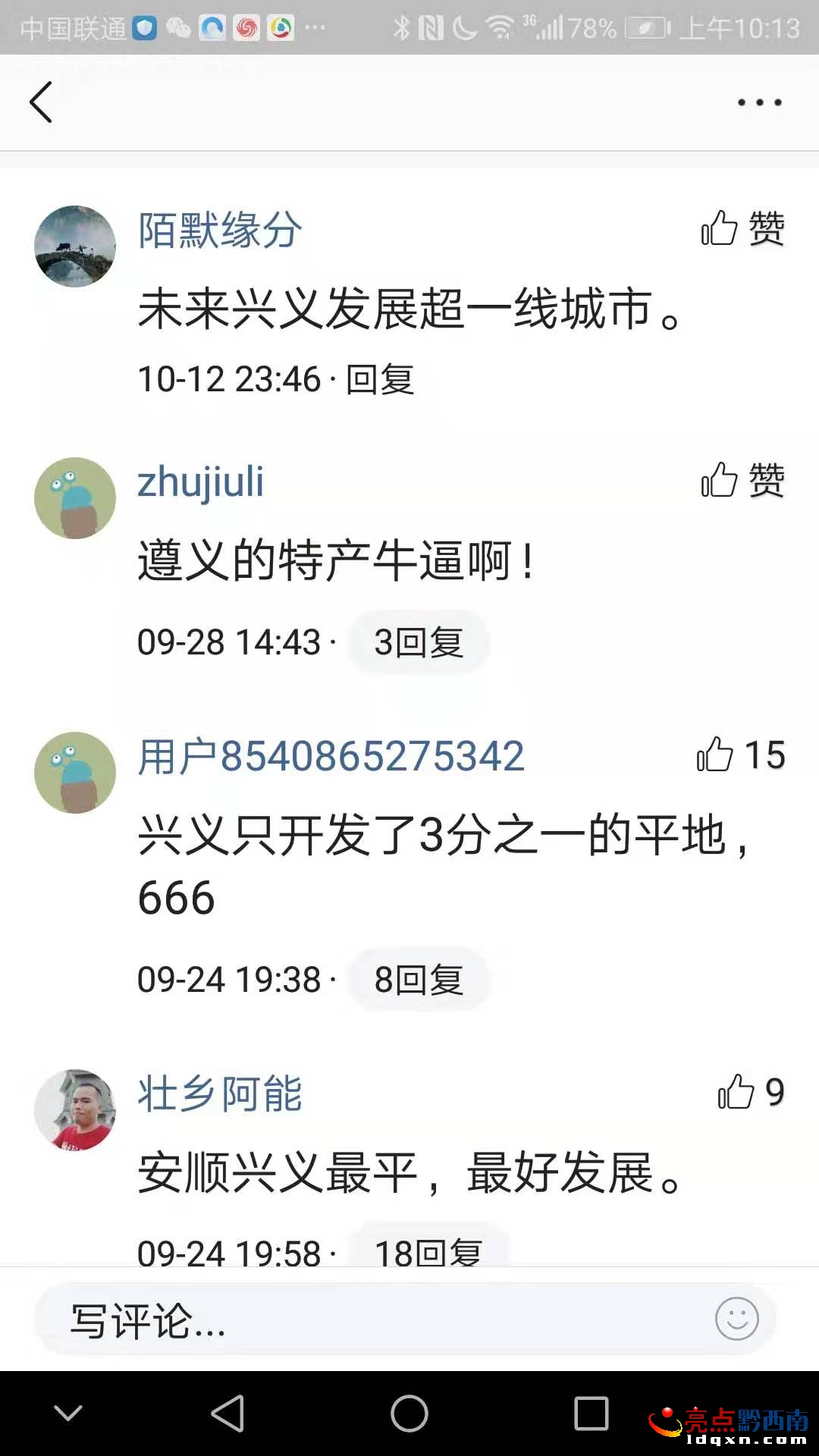Open 壮乡阿能's avatar photo
The height and width of the screenshot is (1456, 819).
[x=75, y=1110]
